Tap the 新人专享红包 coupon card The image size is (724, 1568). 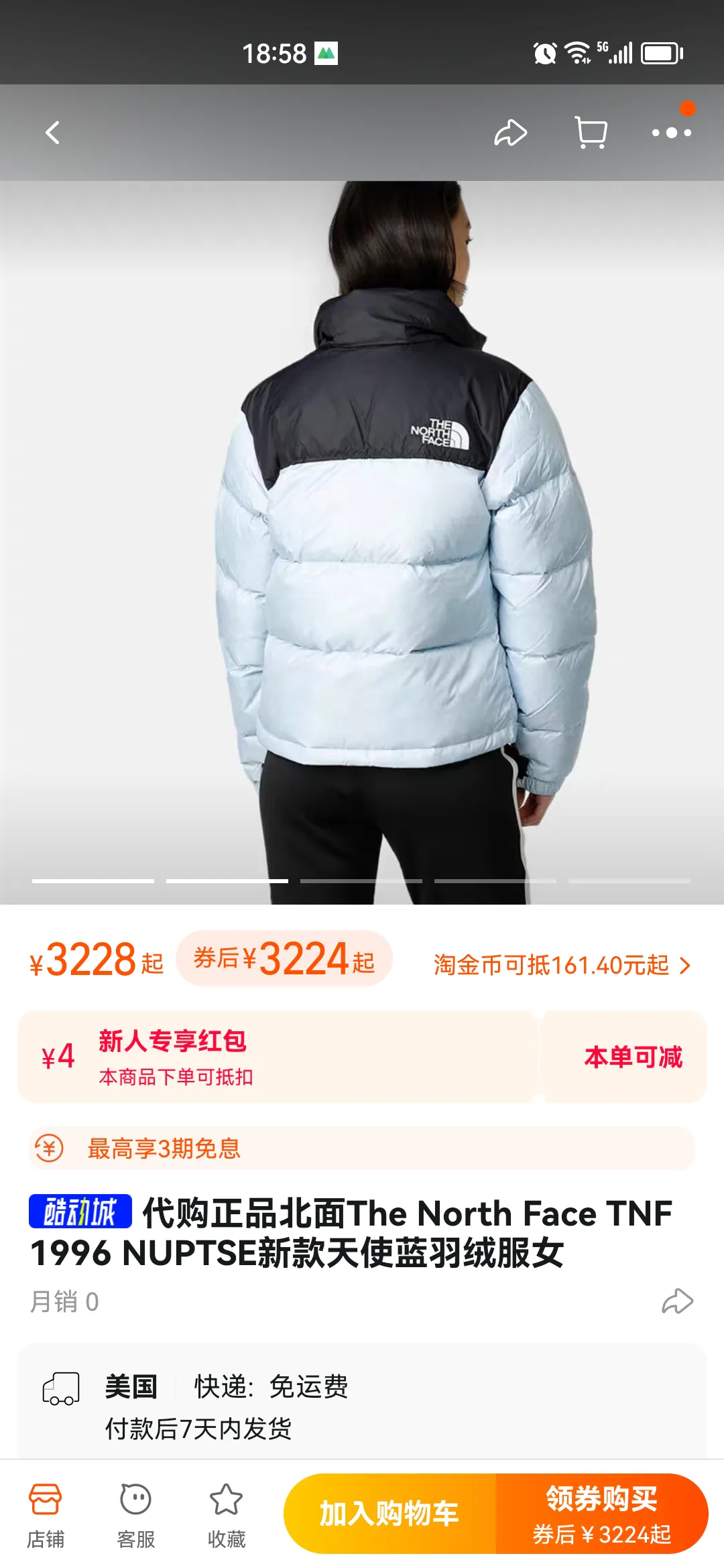[x=362, y=1057]
